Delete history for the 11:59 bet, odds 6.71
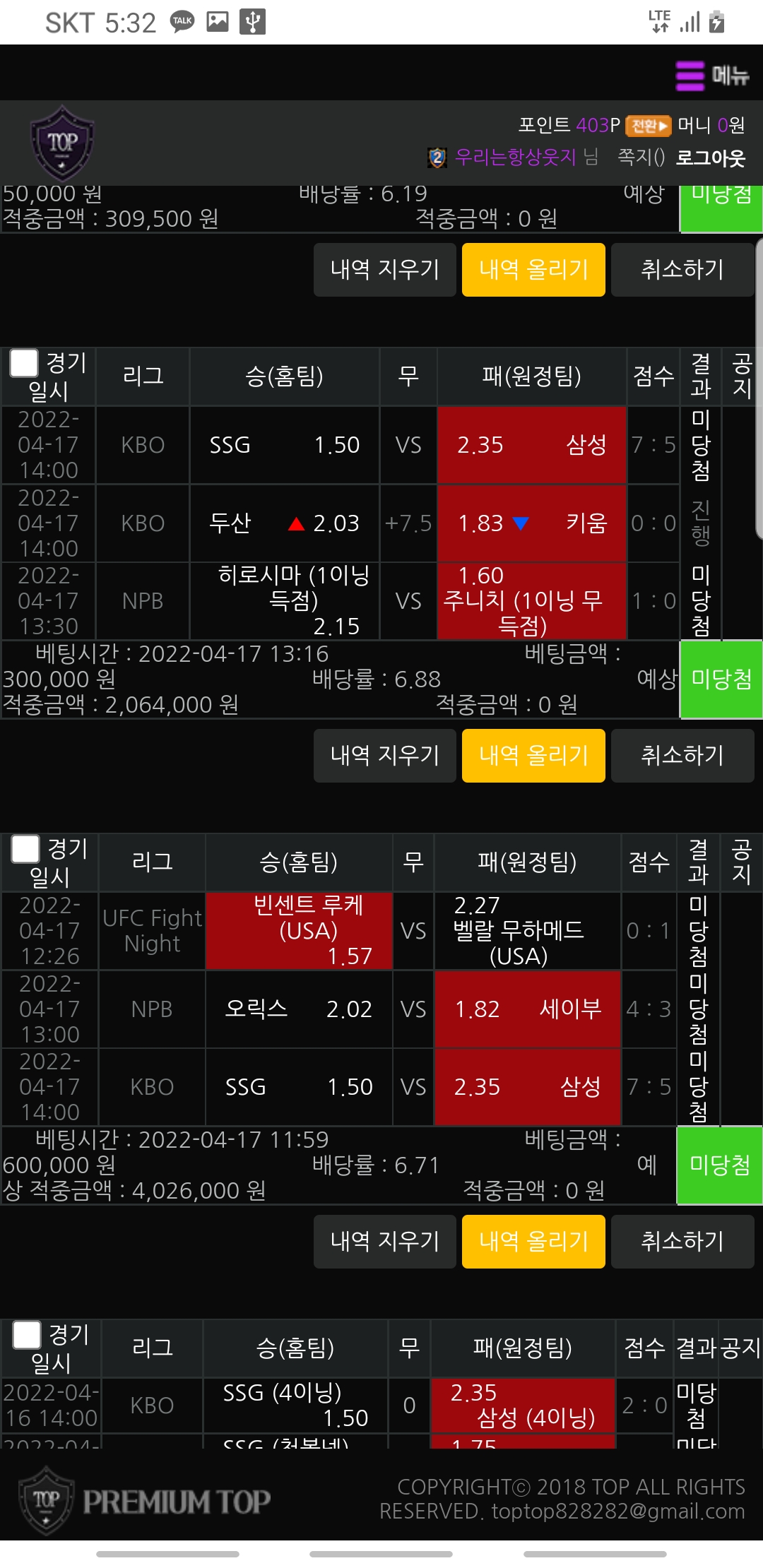The height and width of the screenshot is (1568, 763). point(384,1242)
